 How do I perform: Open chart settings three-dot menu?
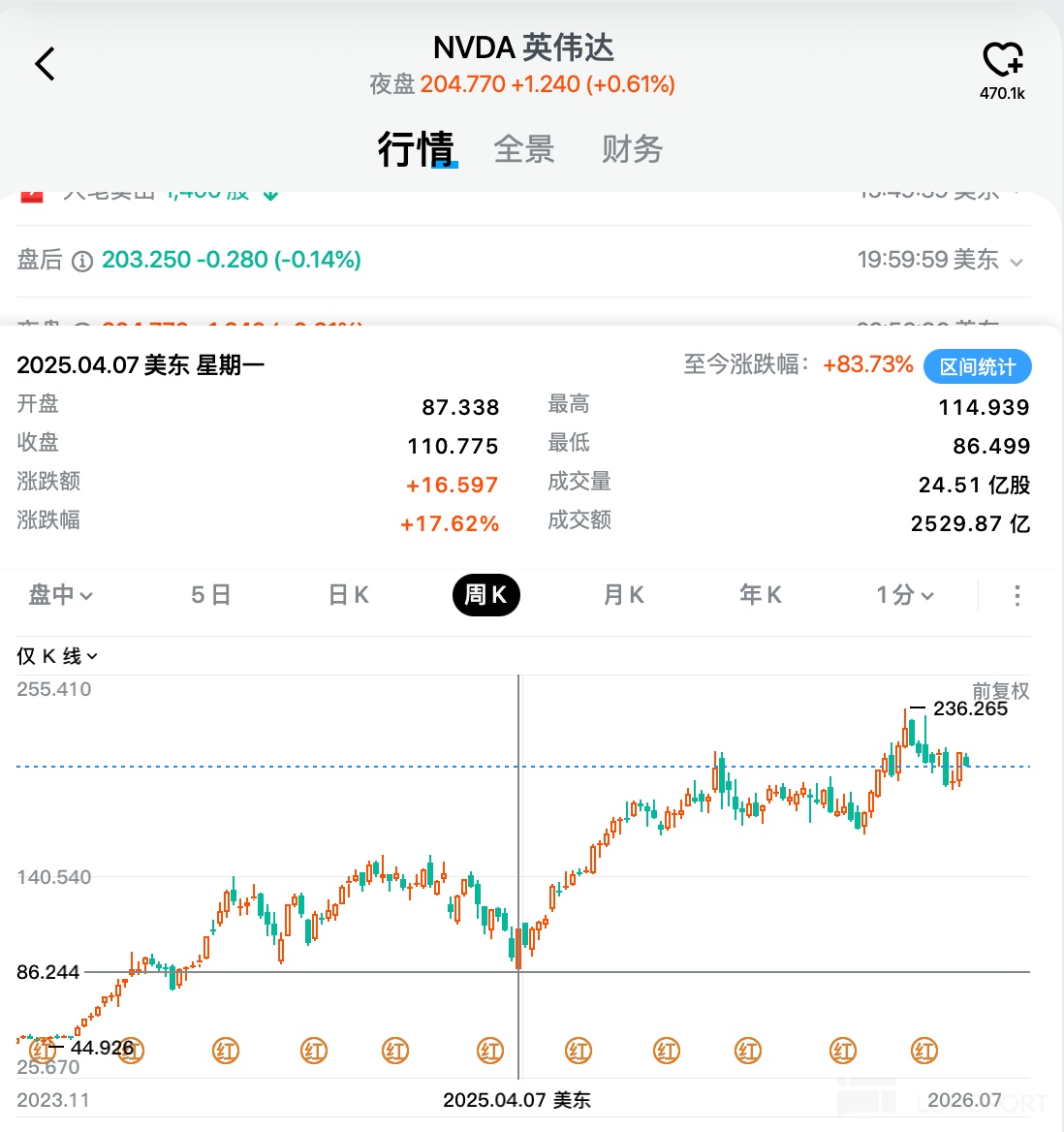(1017, 596)
